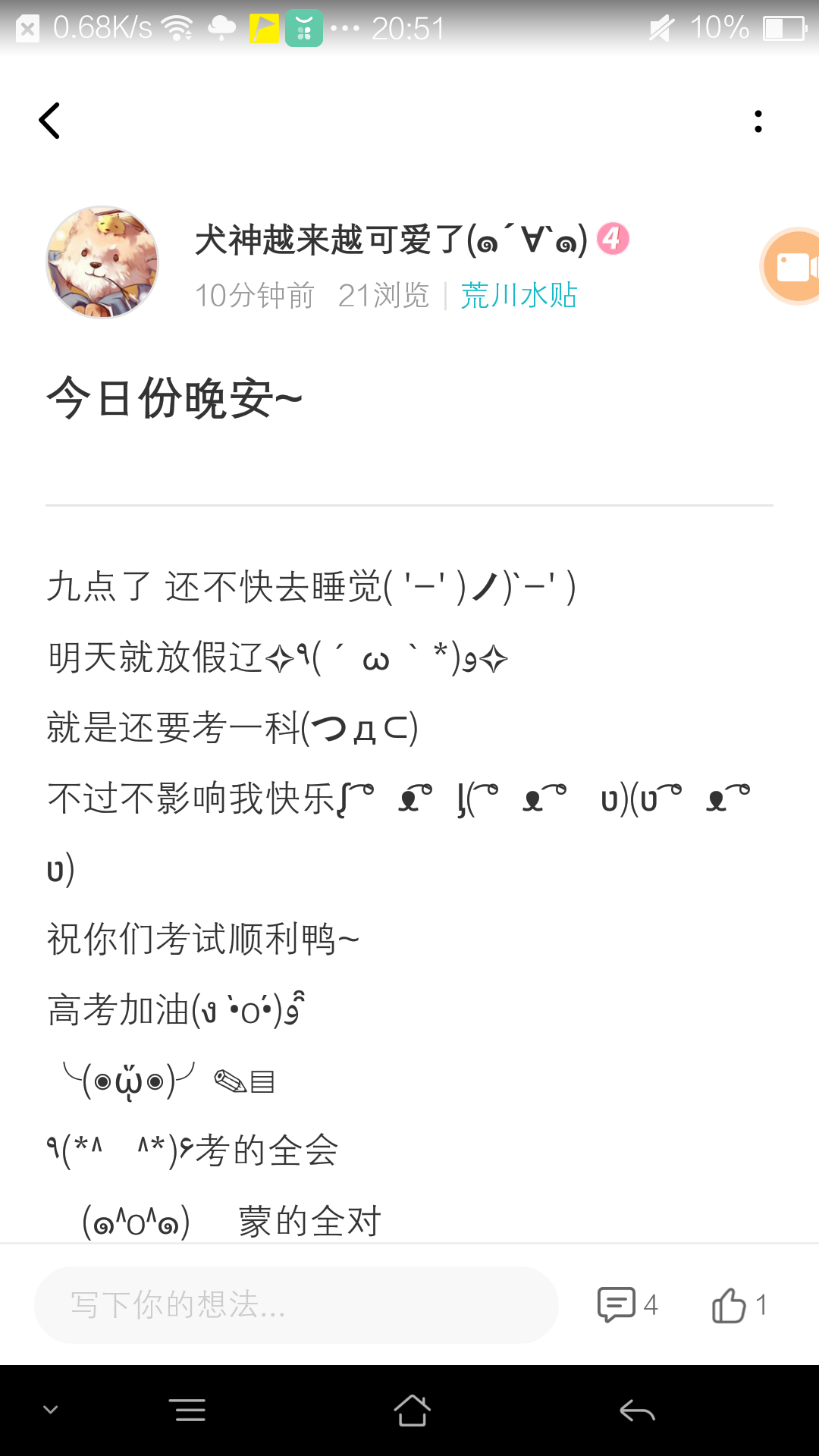Tap username 犬神越来越可爱了 to view profile
819x1456 pixels.
tap(387, 239)
